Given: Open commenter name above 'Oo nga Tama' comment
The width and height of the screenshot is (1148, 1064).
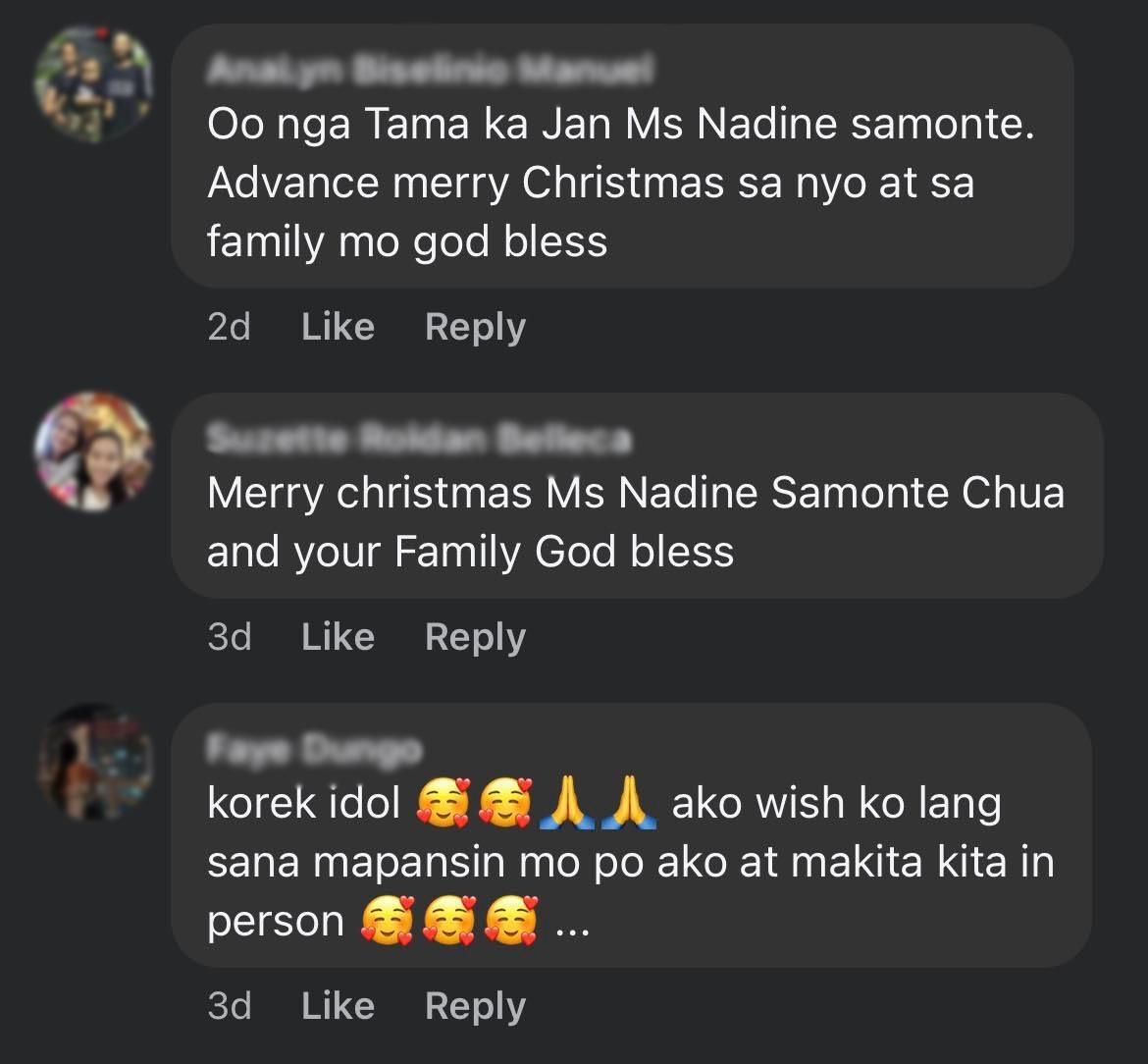Looking at the screenshot, I should 430,71.
